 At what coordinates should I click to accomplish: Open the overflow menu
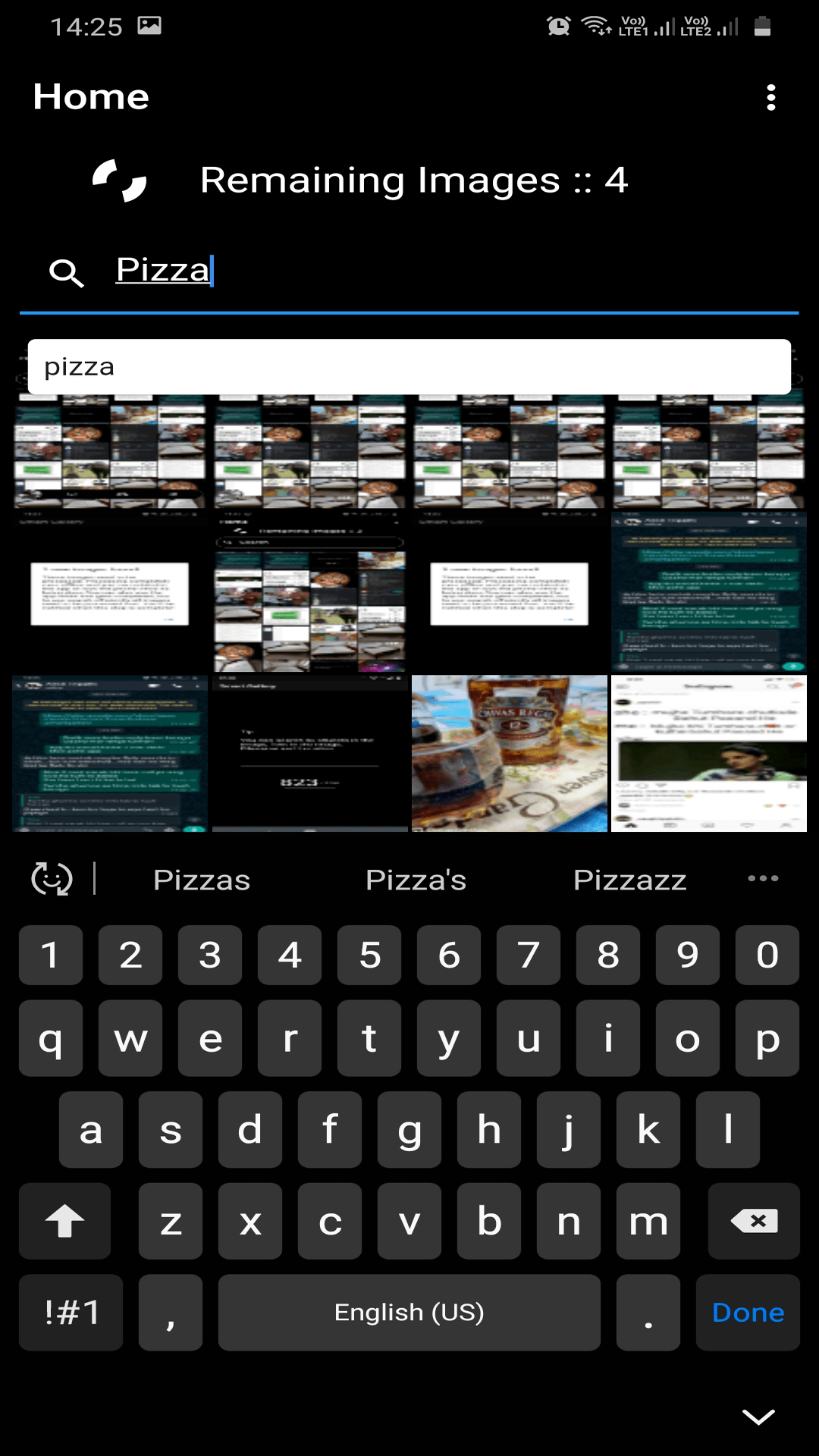[x=770, y=98]
